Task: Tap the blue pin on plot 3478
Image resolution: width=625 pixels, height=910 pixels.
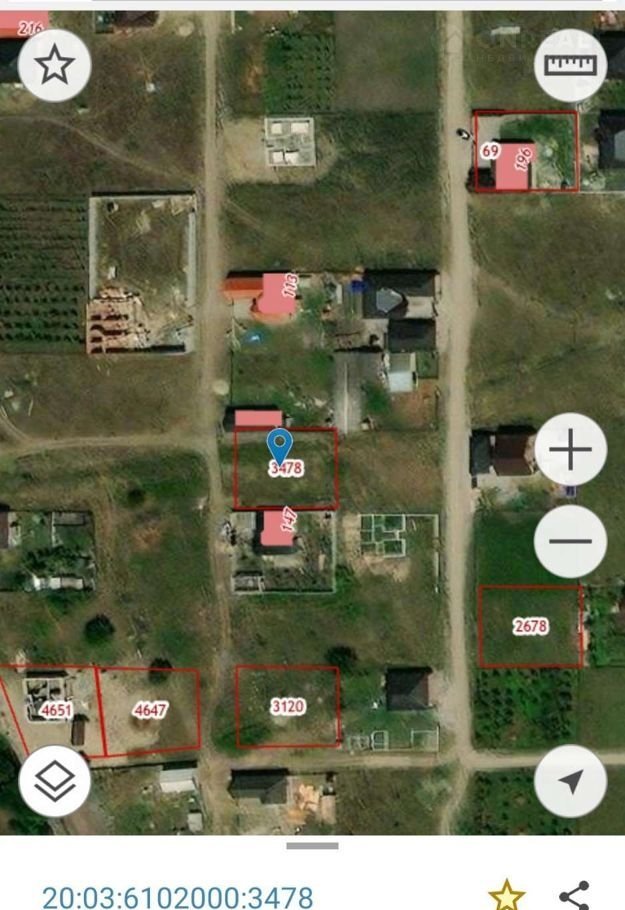Action: point(280,443)
